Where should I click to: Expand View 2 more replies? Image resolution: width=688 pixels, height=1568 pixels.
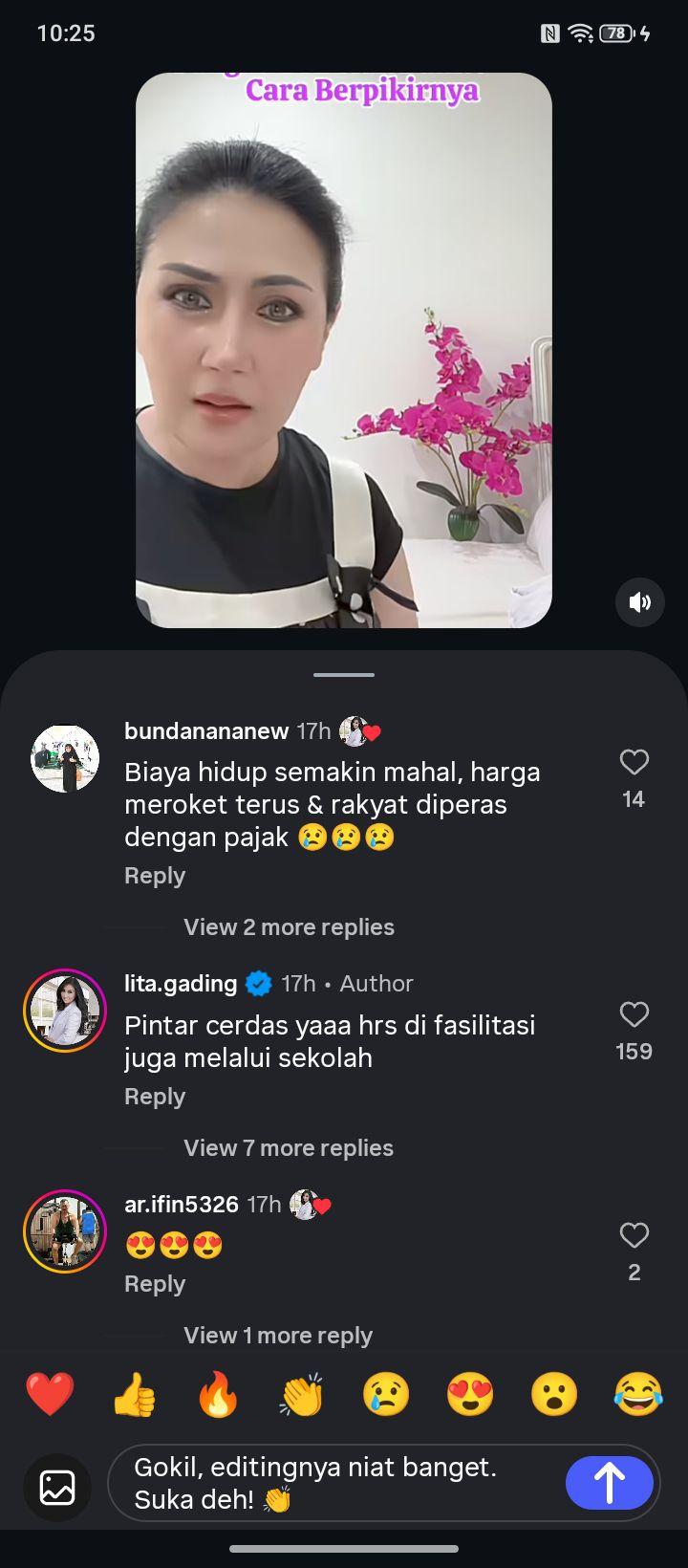click(x=289, y=927)
